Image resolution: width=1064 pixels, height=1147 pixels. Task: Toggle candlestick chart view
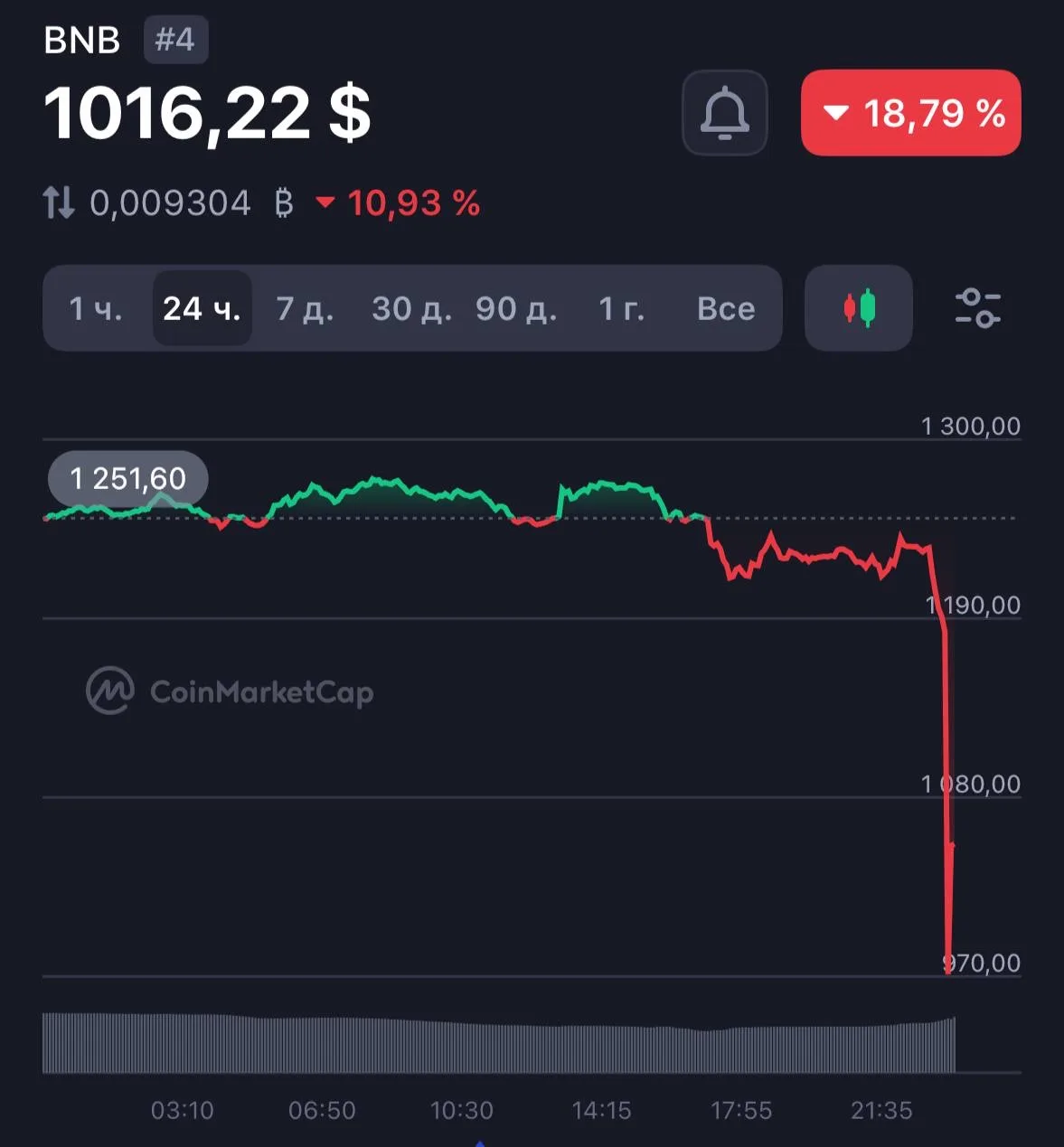859,308
